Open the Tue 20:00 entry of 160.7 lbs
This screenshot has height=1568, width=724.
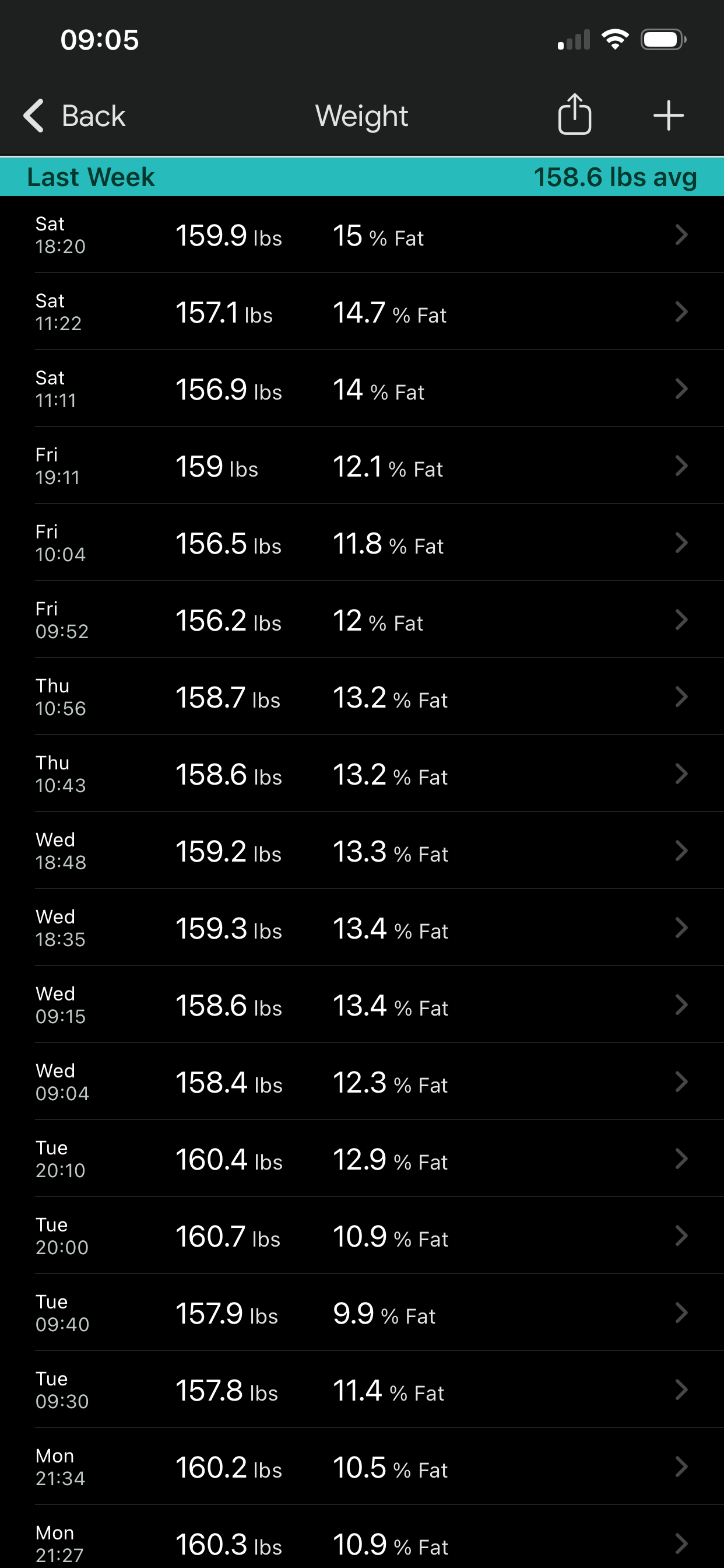(361, 1236)
